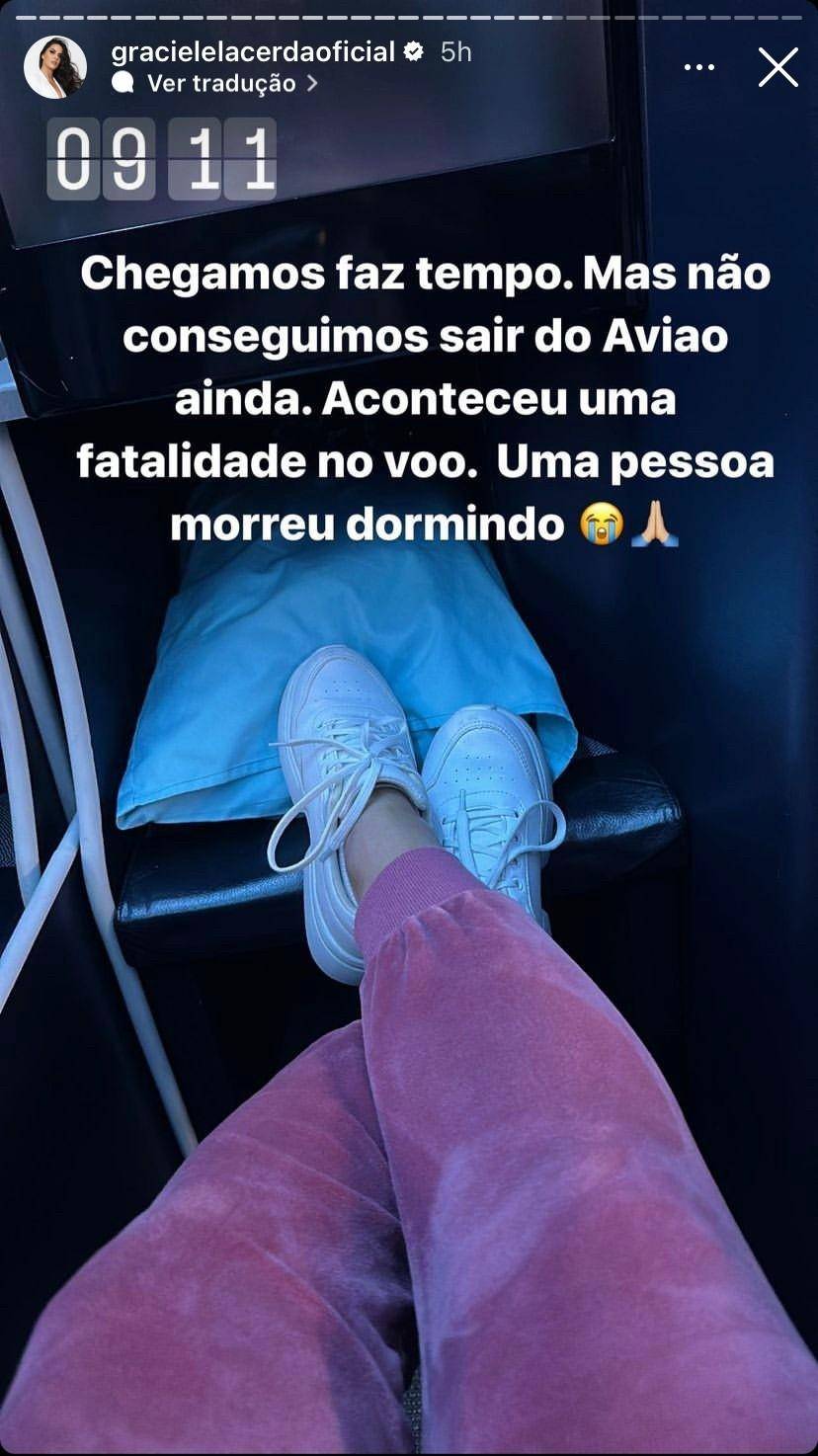The width and height of the screenshot is (818, 1456).
Task: Close the story viewer
Action: pyautogui.click(x=777, y=67)
